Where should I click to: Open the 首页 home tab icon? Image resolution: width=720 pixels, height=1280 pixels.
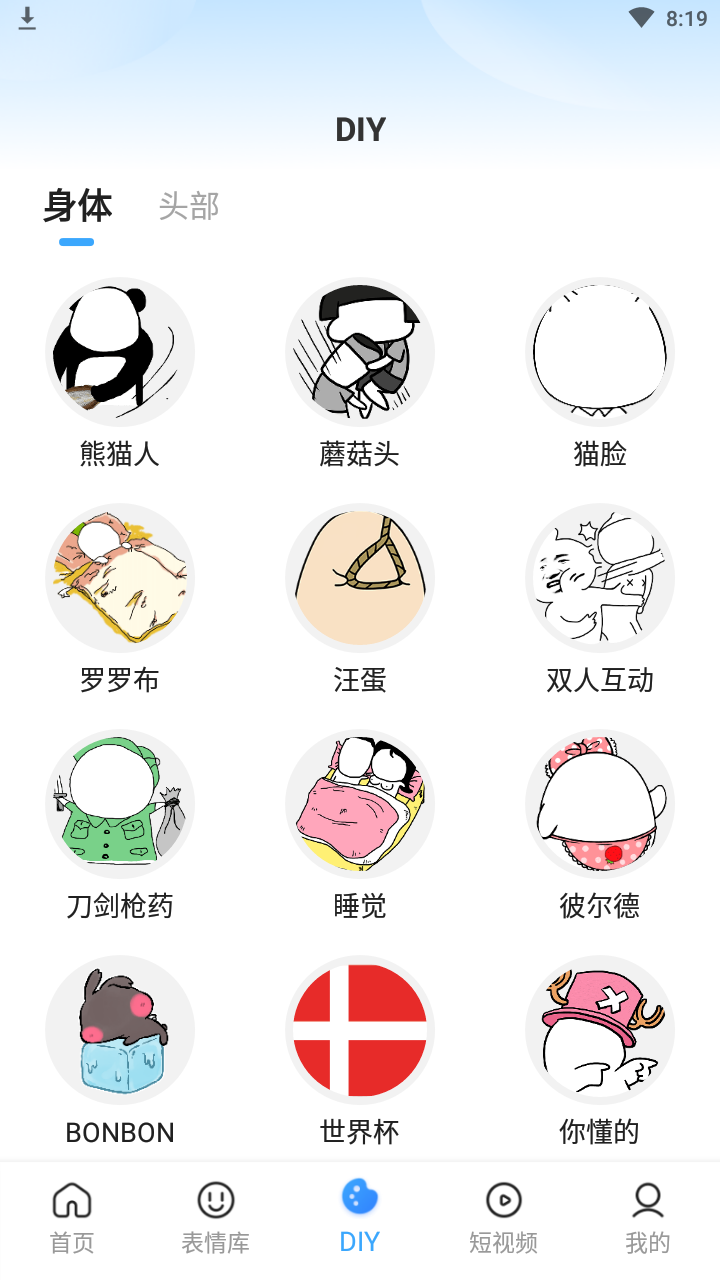tap(69, 1199)
